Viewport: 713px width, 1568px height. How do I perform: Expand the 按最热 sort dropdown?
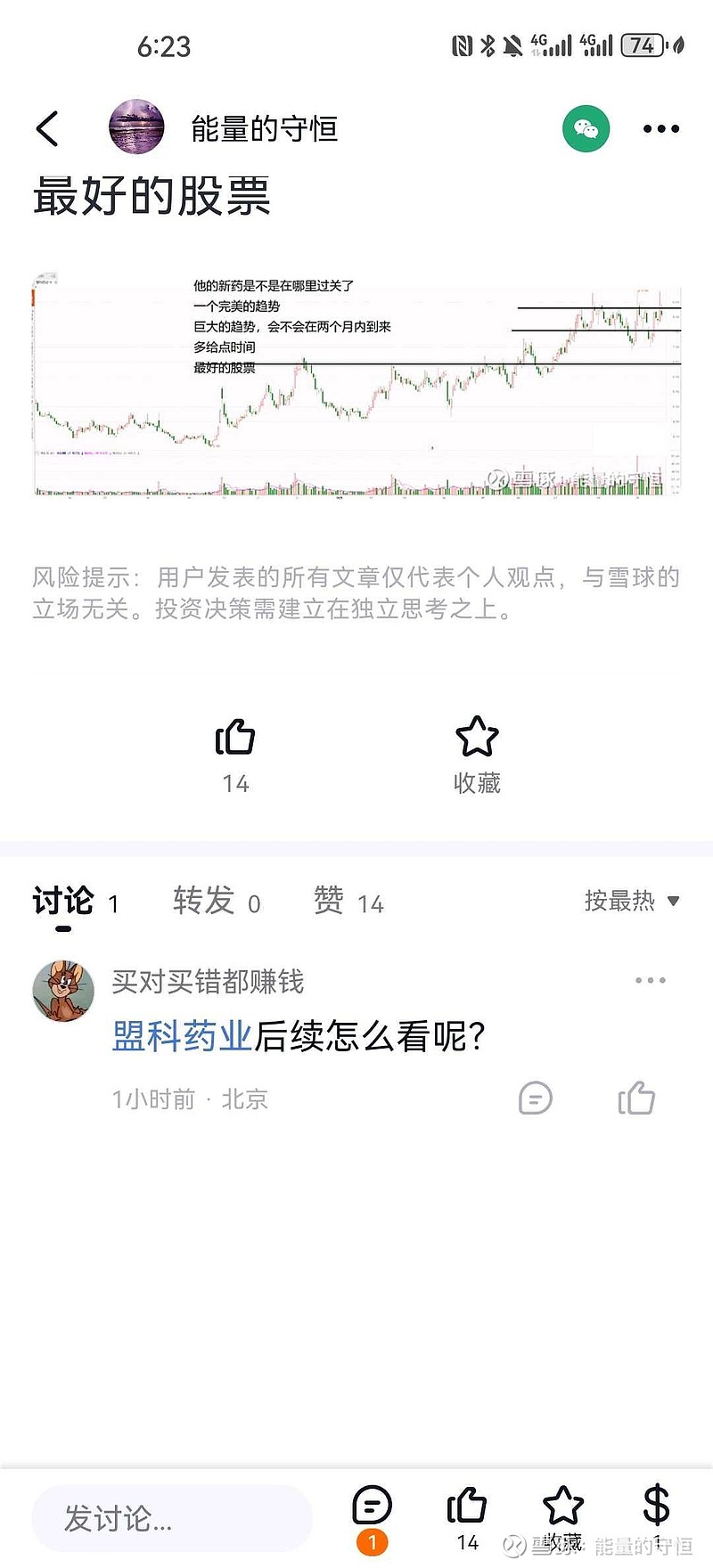click(631, 901)
